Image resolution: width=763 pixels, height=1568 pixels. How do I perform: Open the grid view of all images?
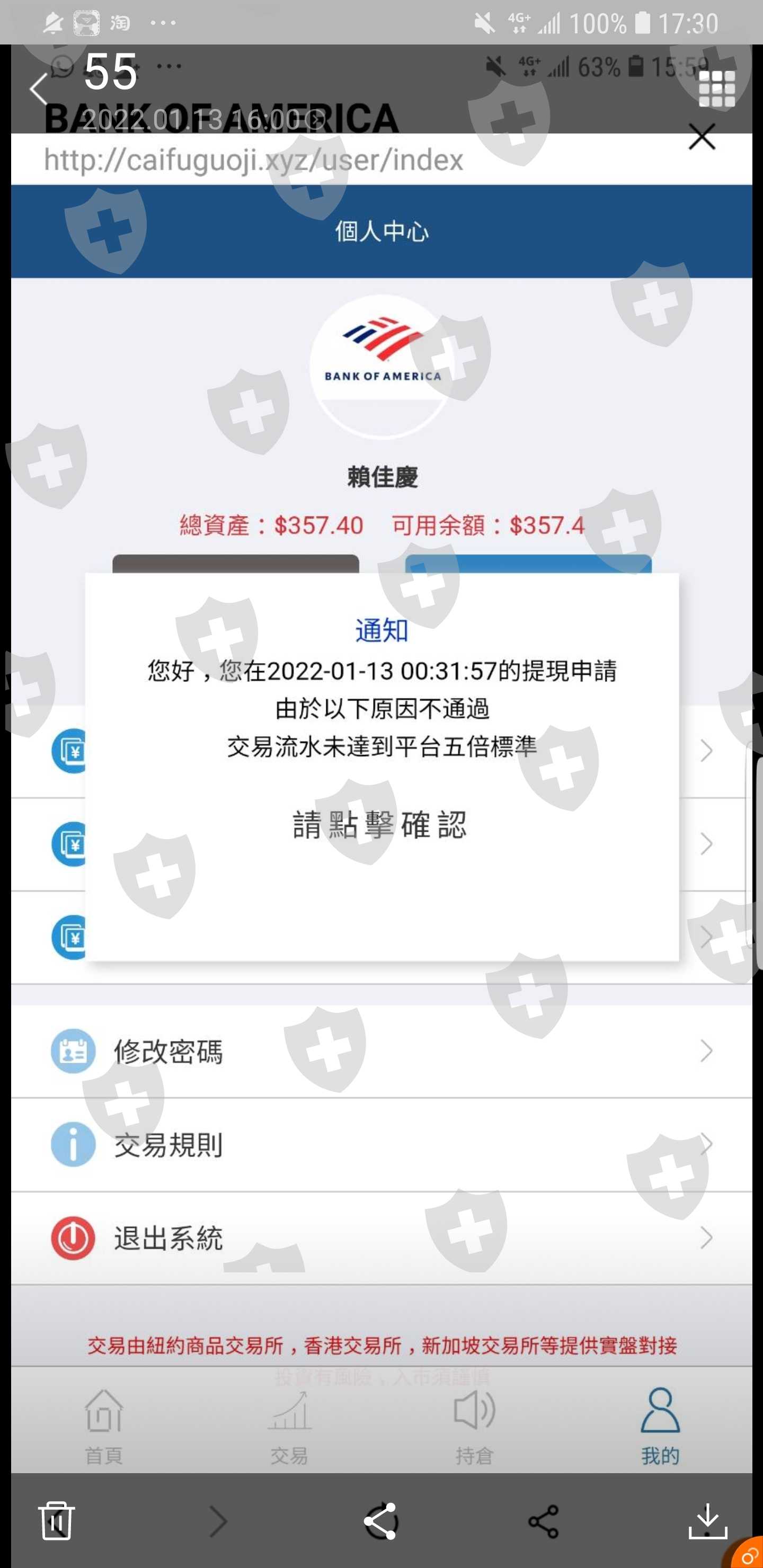click(x=716, y=89)
